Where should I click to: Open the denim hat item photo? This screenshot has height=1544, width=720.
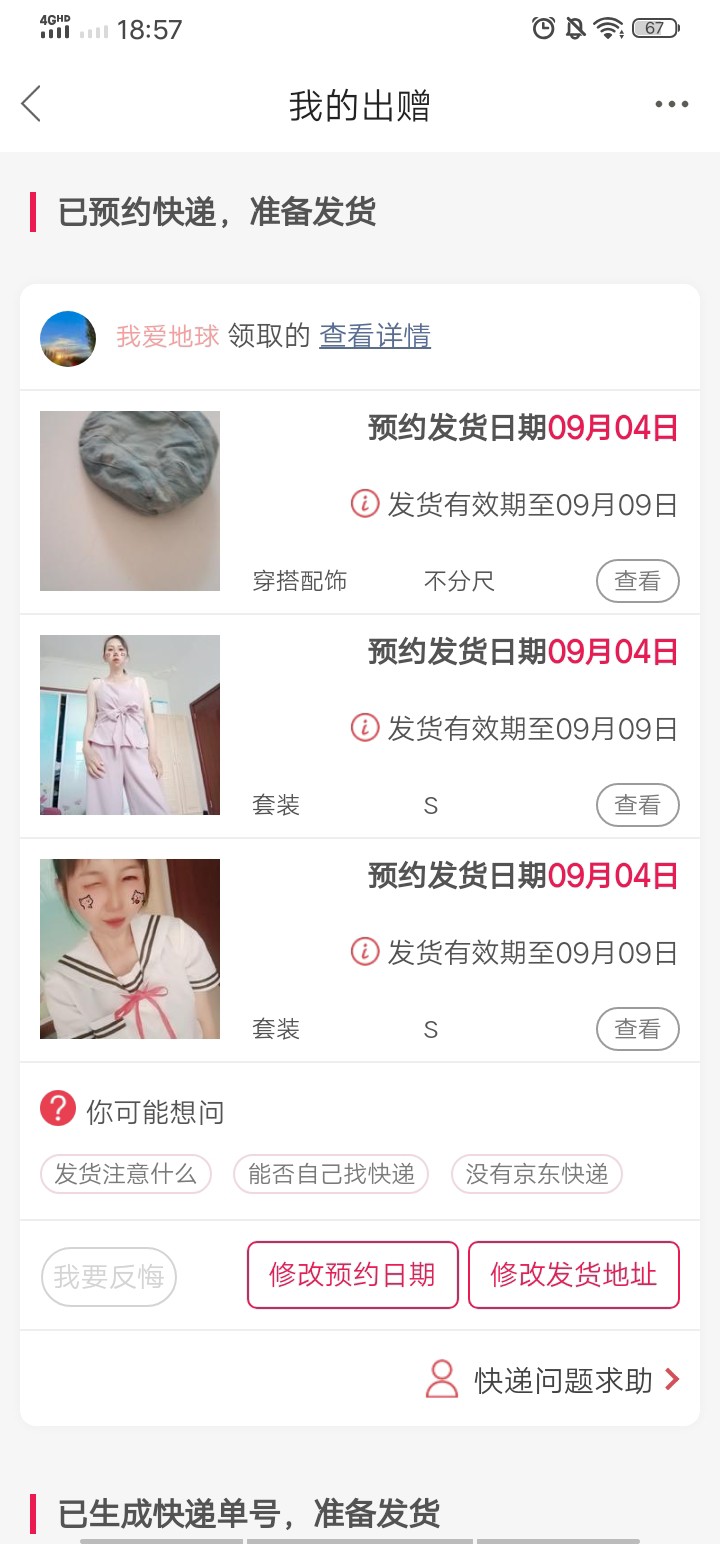(130, 501)
